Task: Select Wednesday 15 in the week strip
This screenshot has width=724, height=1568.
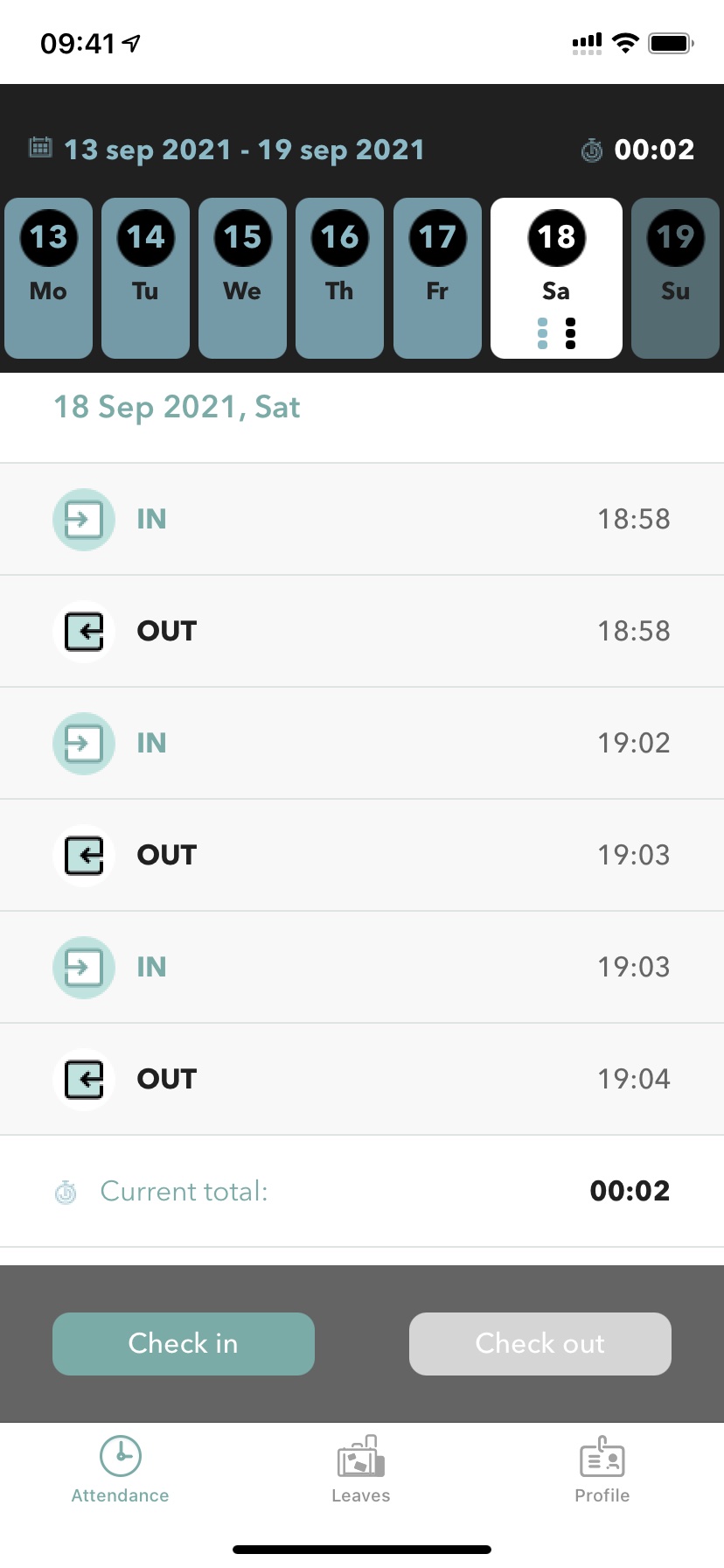Action: pyautogui.click(x=243, y=277)
